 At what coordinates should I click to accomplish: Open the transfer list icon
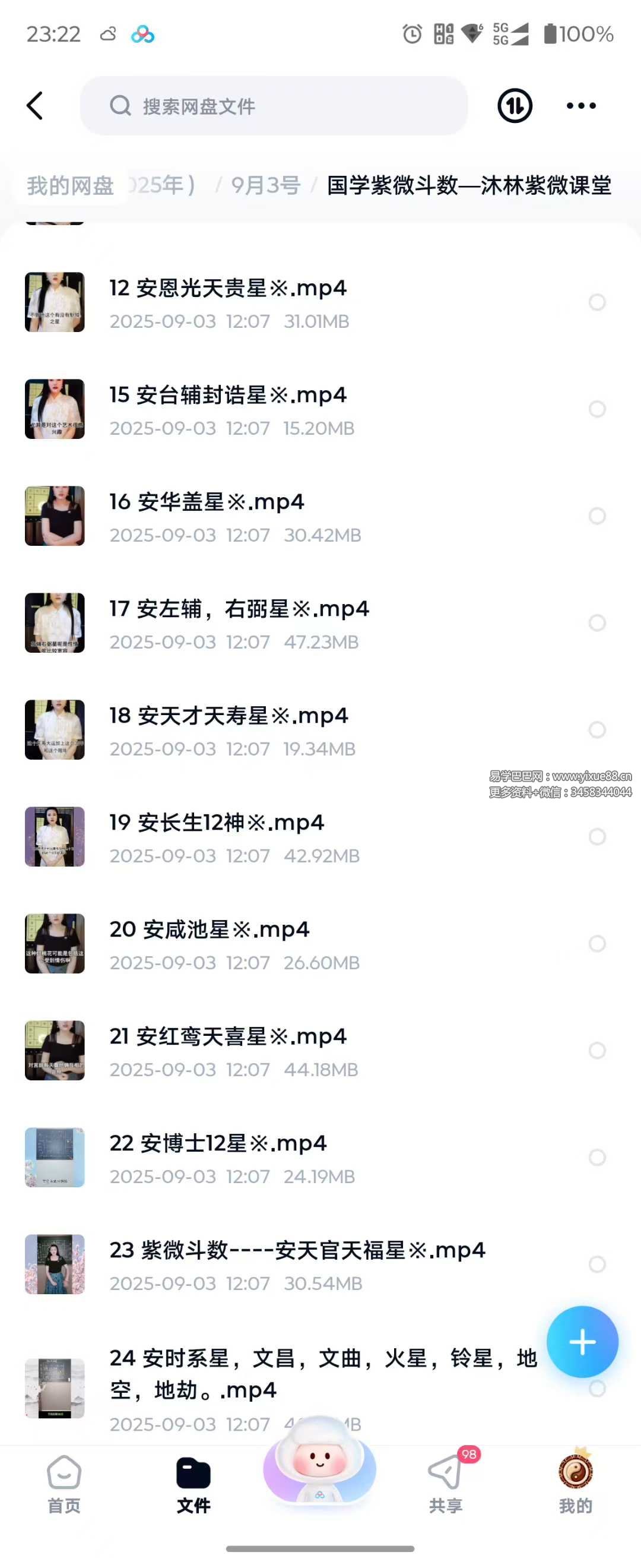pos(515,106)
